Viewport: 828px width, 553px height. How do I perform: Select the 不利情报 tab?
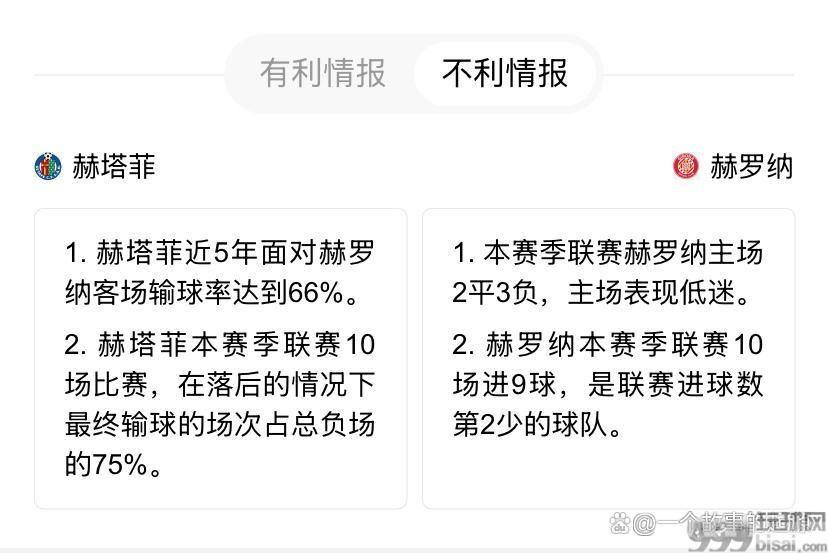(505, 73)
